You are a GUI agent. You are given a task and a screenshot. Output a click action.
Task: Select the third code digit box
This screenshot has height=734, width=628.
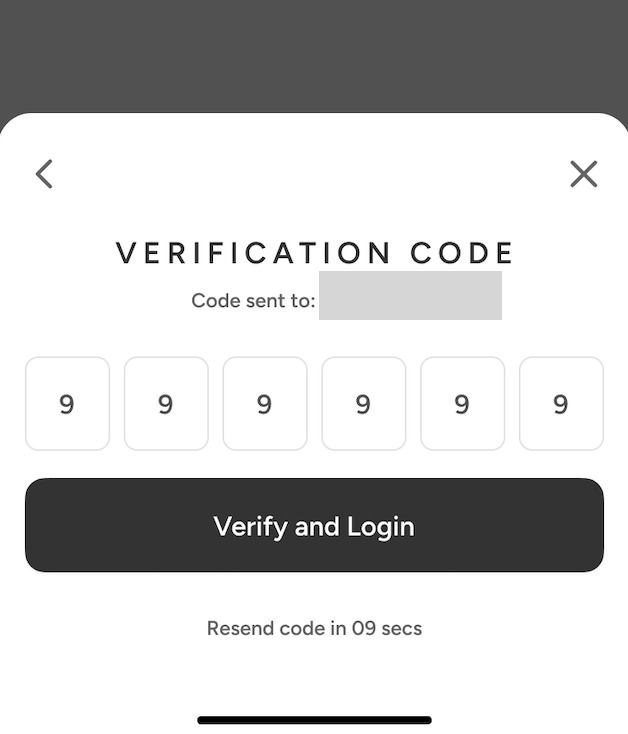point(264,404)
